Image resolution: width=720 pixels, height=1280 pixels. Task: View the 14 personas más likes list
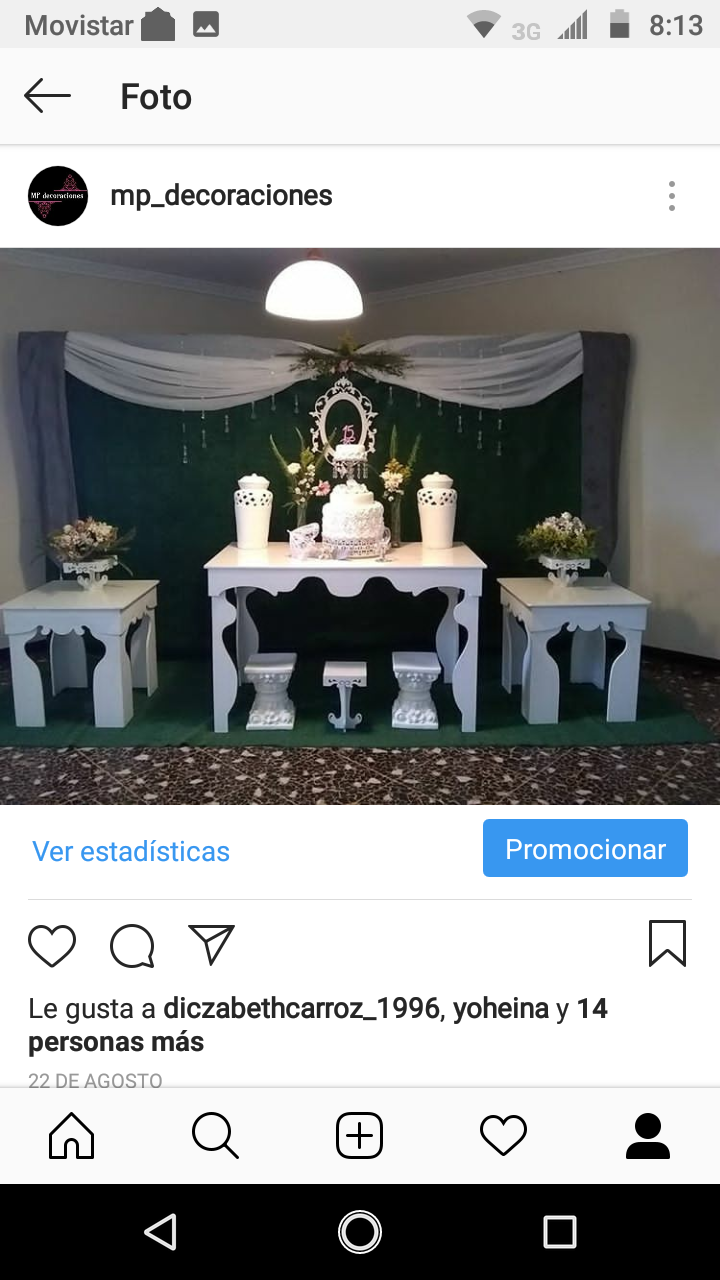[x=116, y=1042]
